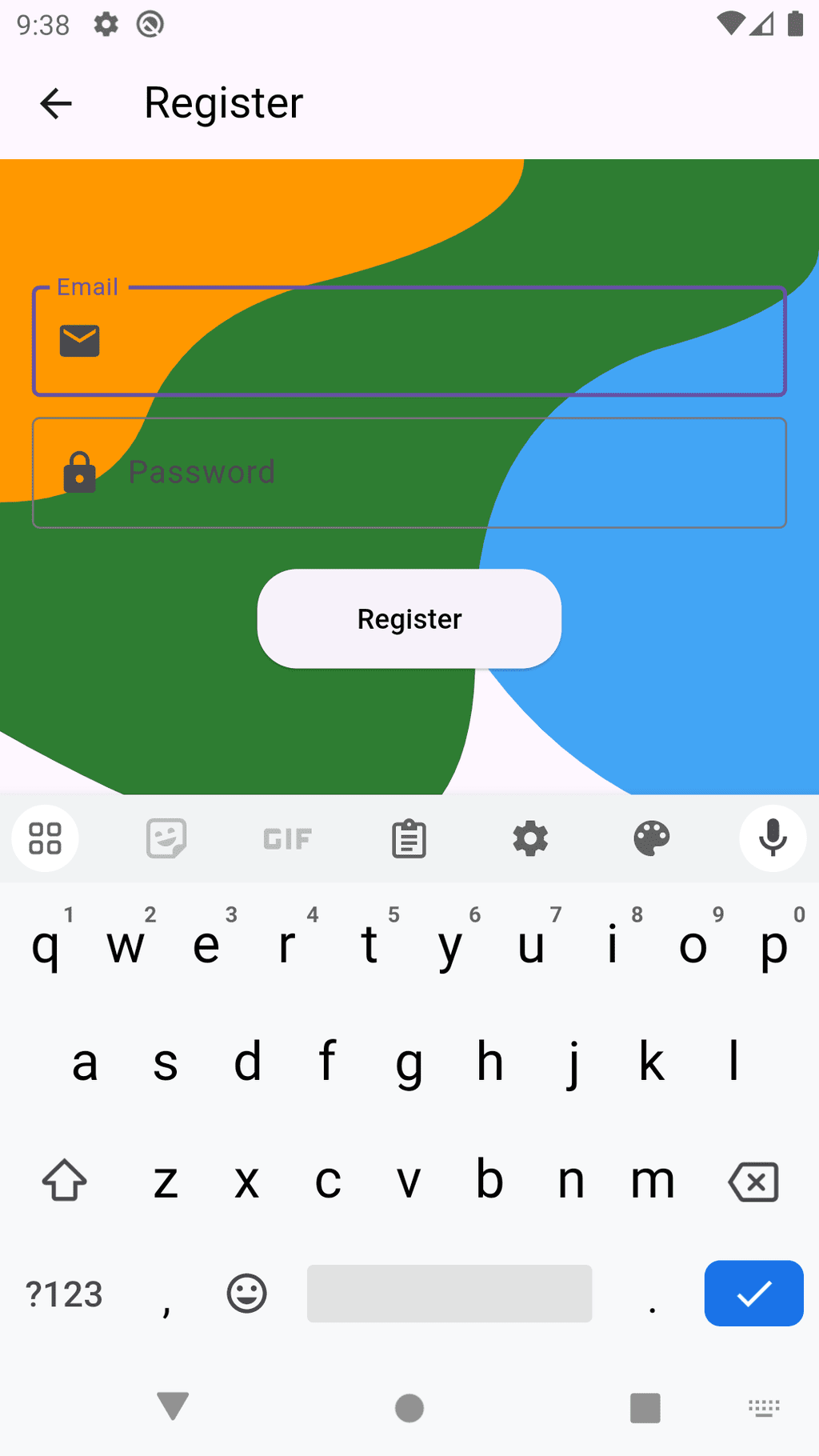
Task: Tap the keyboard's blue checkmark enter key
Action: pyautogui.click(x=753, y=1294)
